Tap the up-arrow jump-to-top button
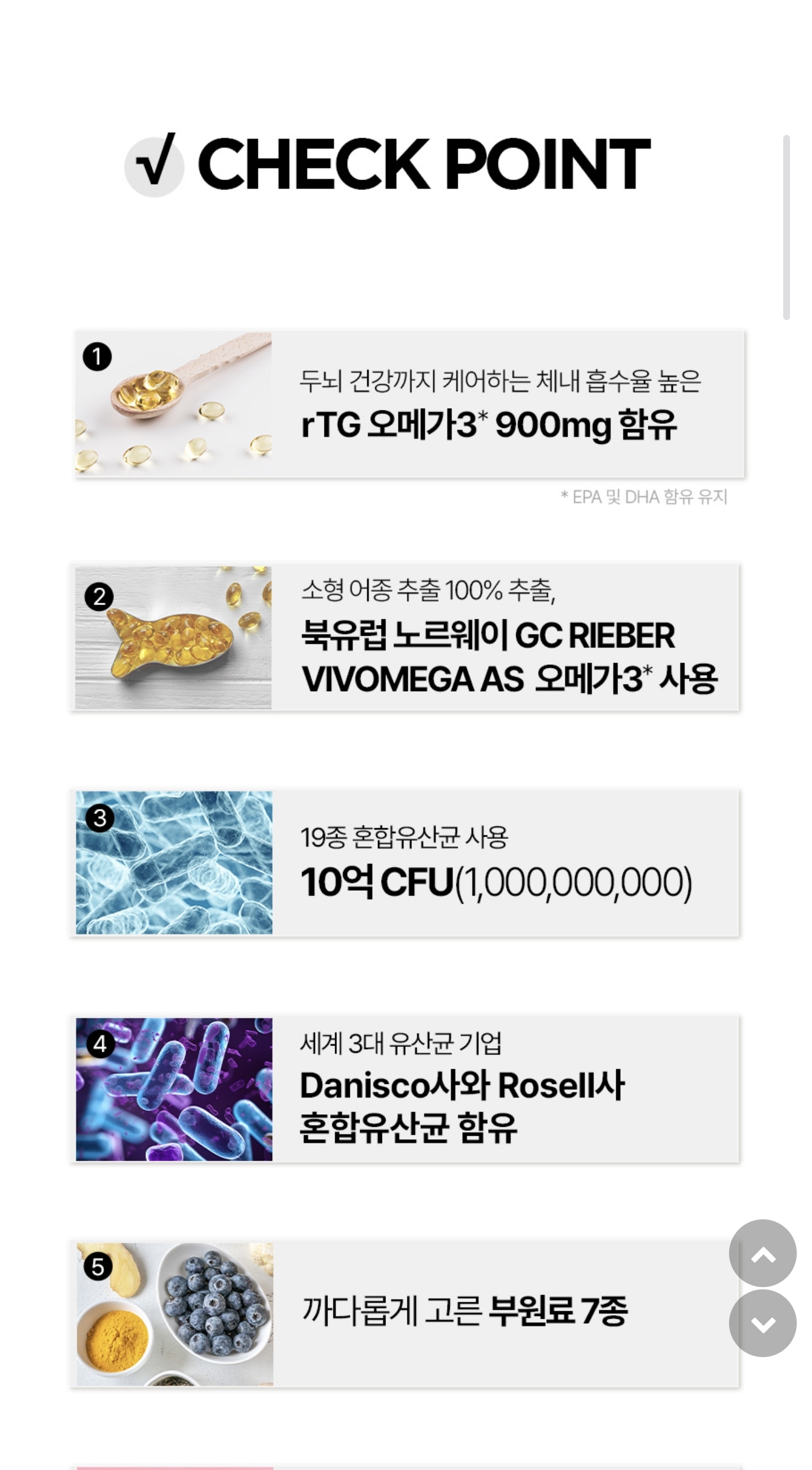Image resolution: width=812 pixels, height=1470 pixels. tap(762, 1254)
